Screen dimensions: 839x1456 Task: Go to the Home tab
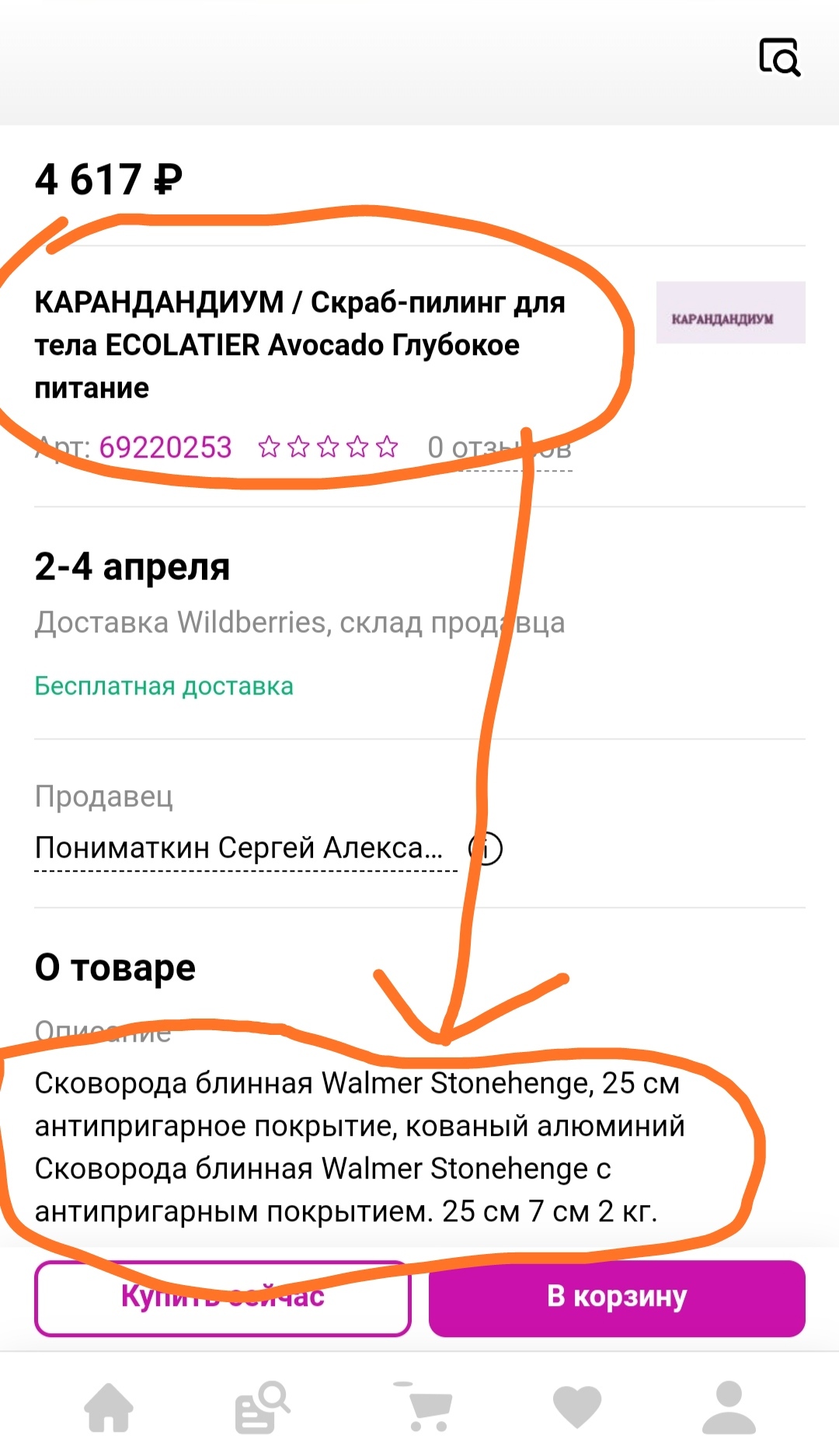[x=109, y=1407]
